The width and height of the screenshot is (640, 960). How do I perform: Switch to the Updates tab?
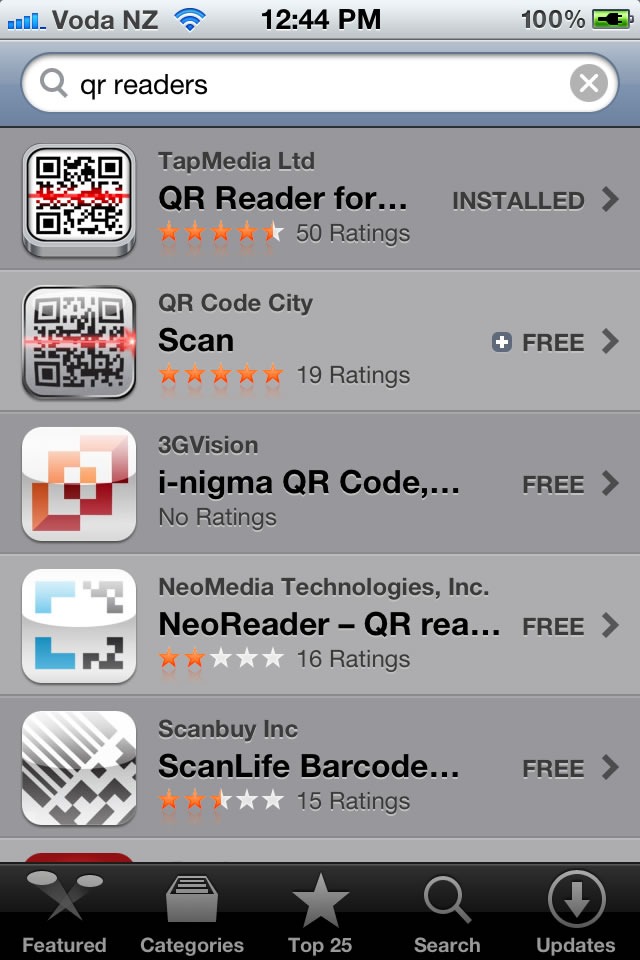[575, 912]
